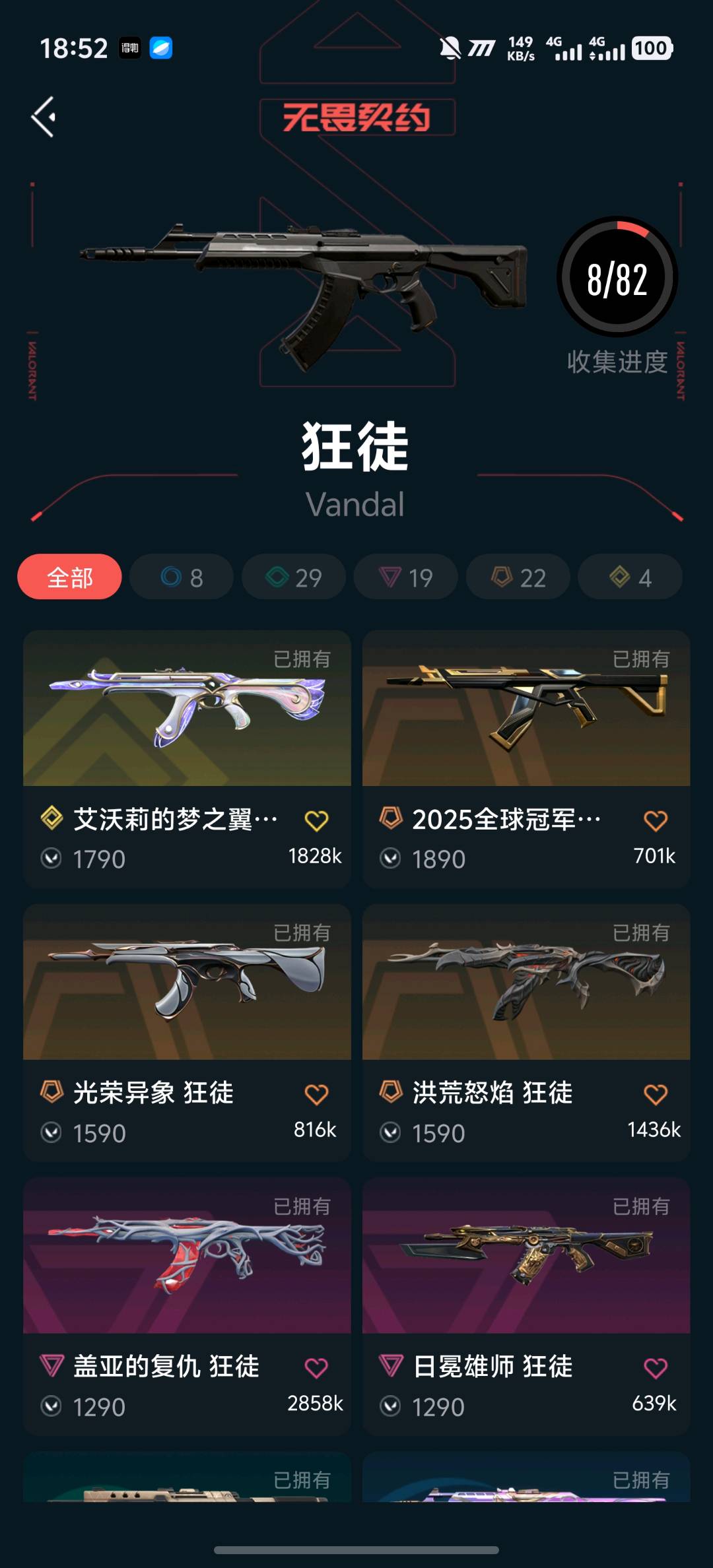Like the 艾沃莉的梦之翼 skin
The image size is (713, 1568).
(316, 821)
